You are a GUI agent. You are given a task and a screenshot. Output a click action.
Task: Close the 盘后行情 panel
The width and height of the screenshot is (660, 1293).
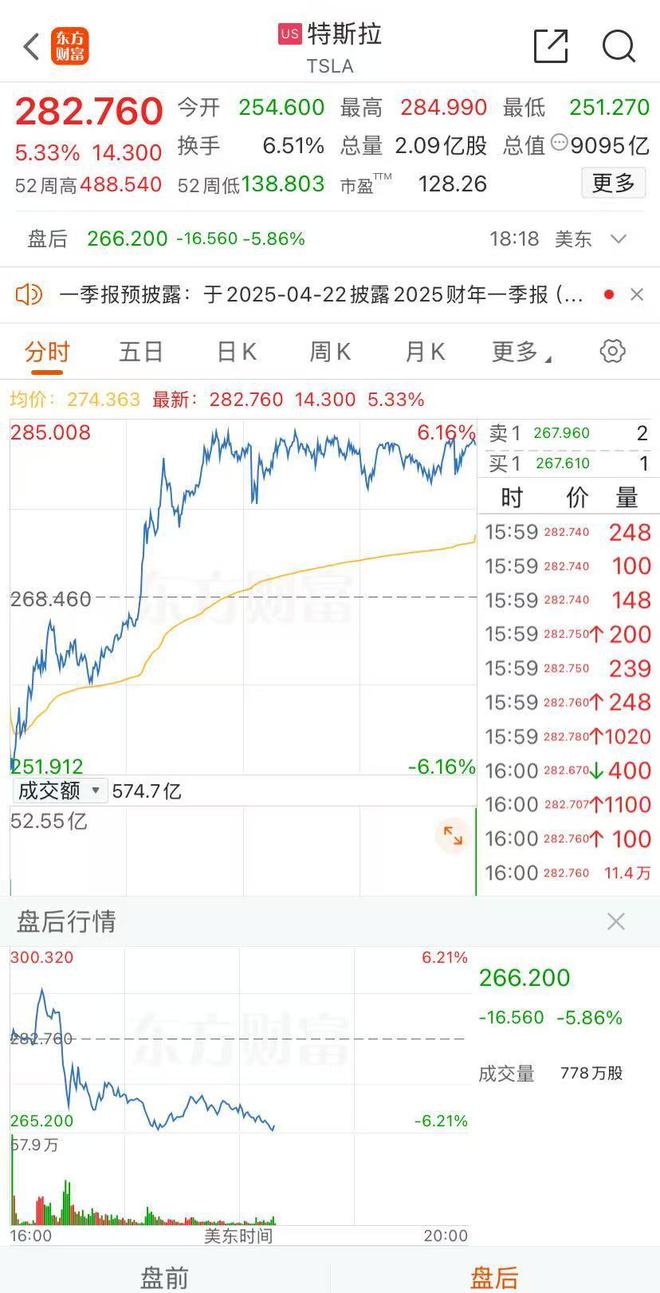(616, 921)
